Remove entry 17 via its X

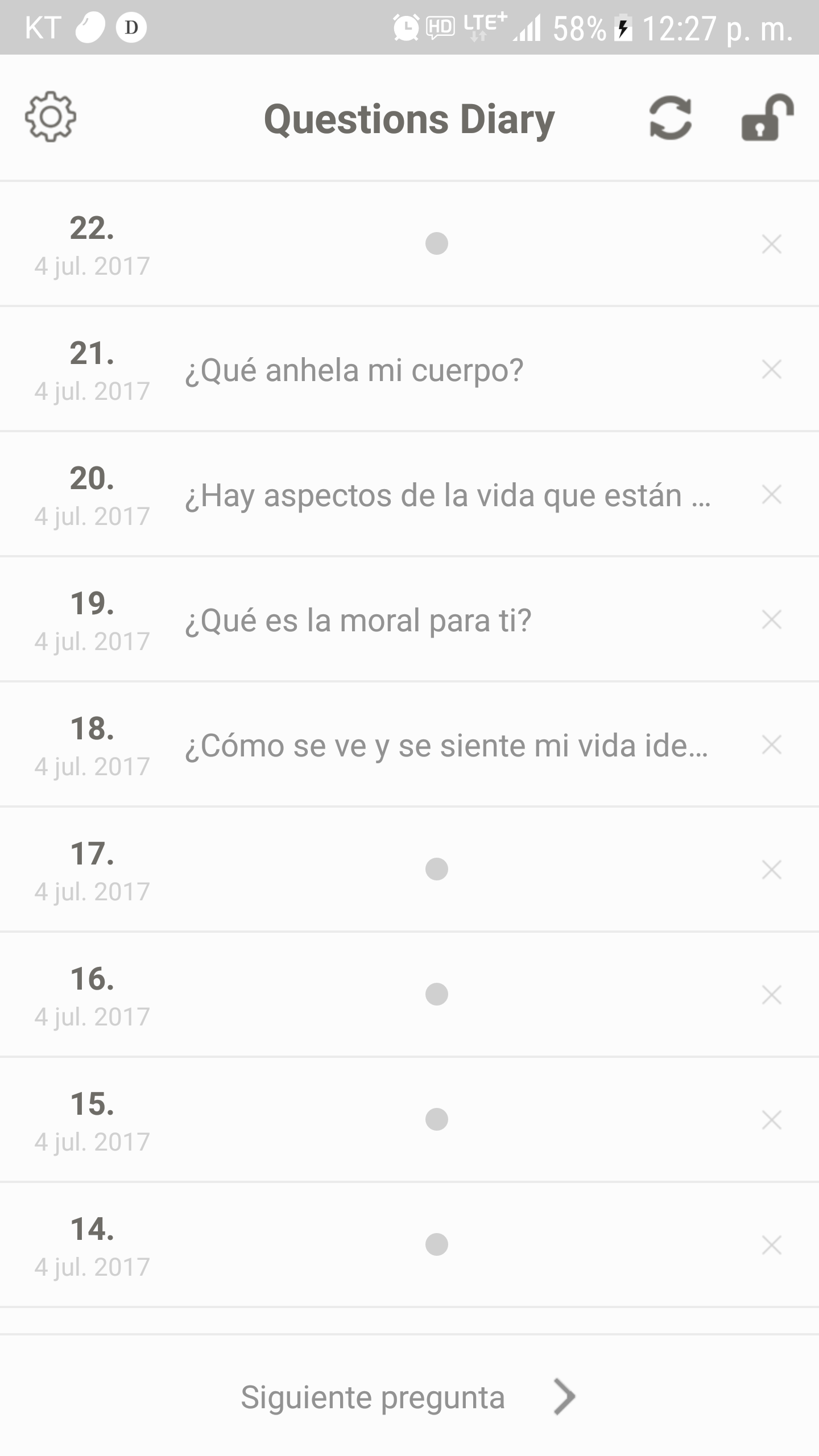point(772,870)
